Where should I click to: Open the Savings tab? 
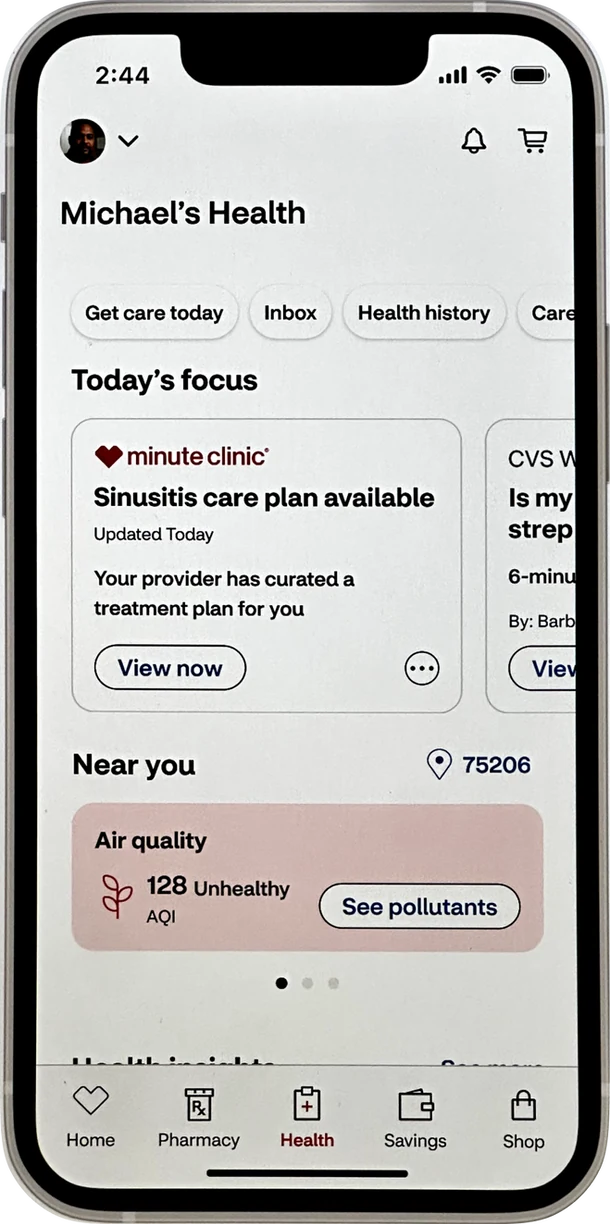coord(415,1118)
